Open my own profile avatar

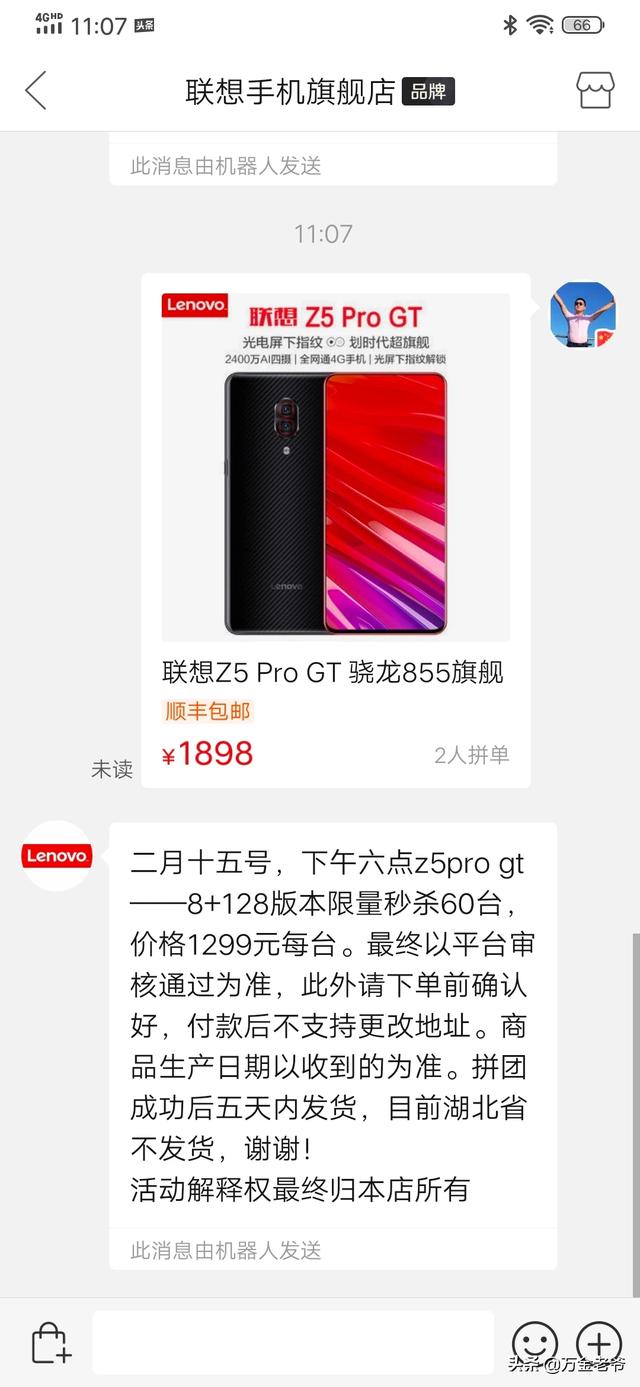point(582,314)
